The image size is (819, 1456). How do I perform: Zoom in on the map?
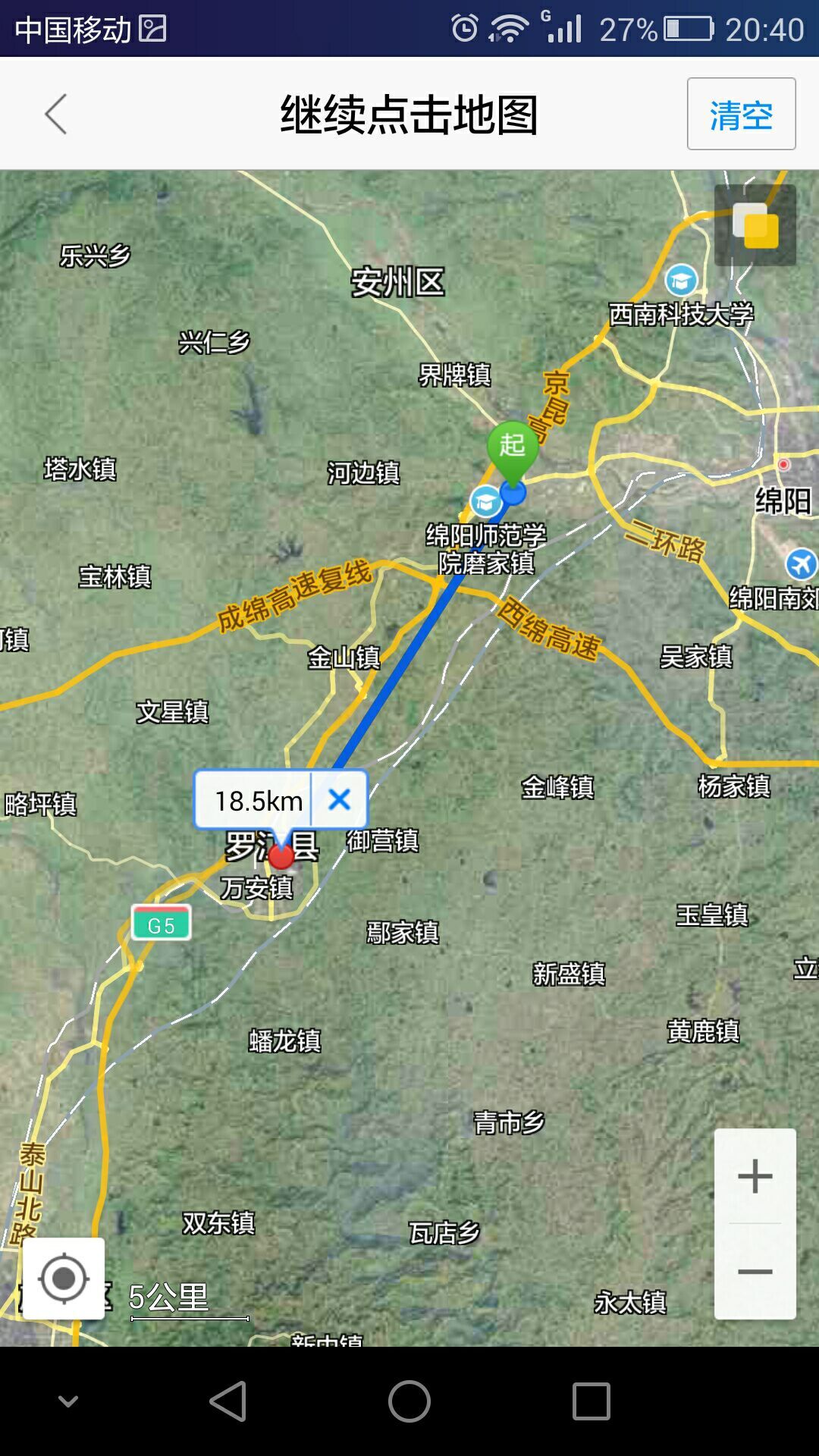coord(755,1176)
